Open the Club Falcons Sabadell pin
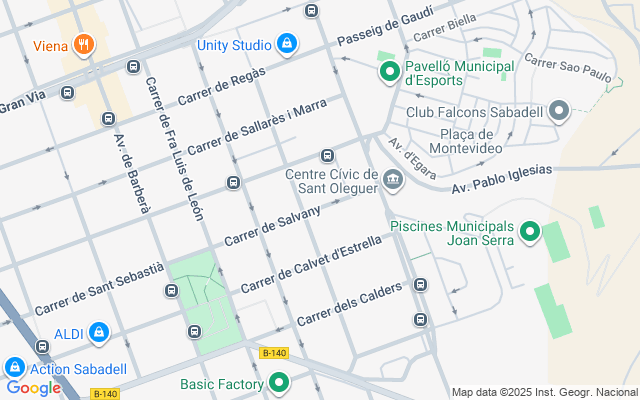Viewport: 640px width, 400px height. (559, 111)
